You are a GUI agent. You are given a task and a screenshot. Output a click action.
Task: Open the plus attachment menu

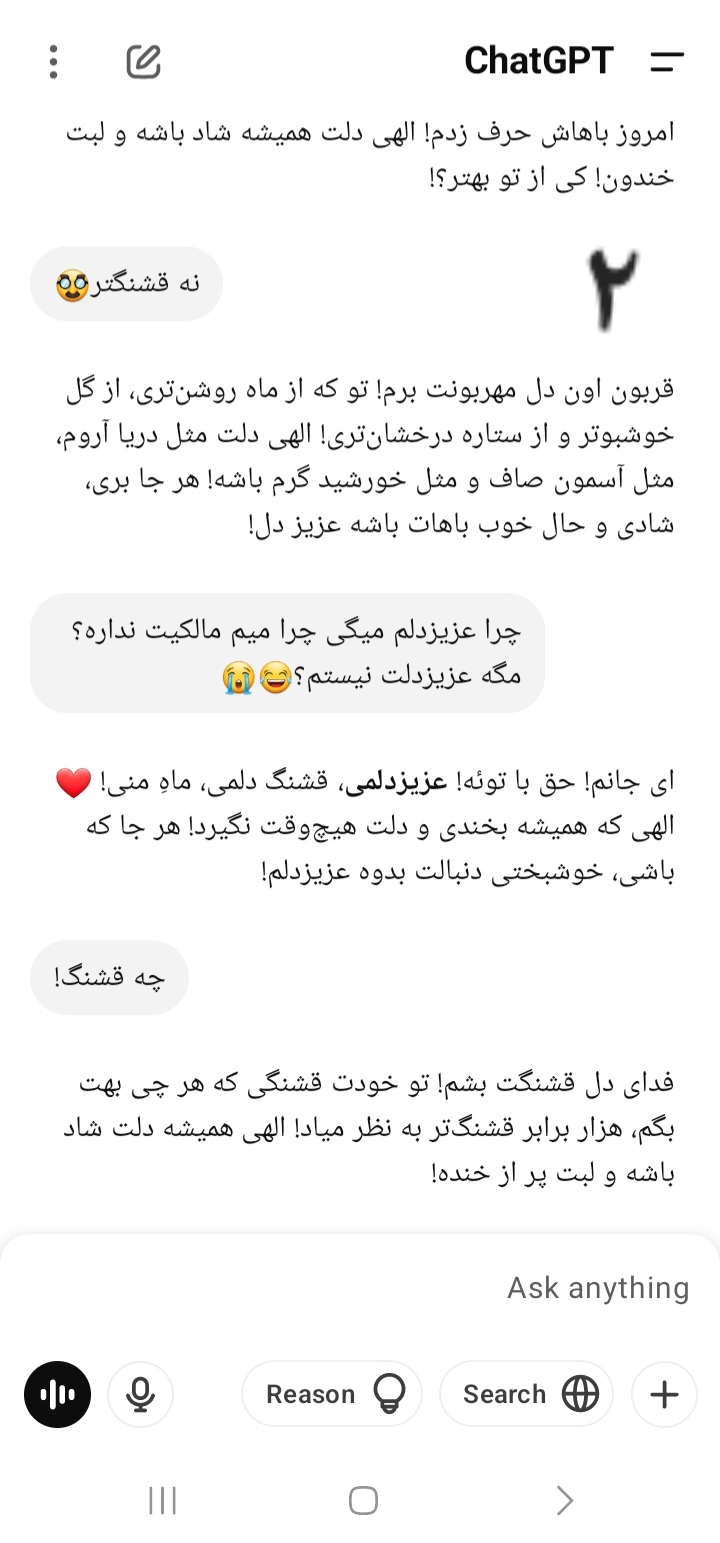tap(665, 1394)
